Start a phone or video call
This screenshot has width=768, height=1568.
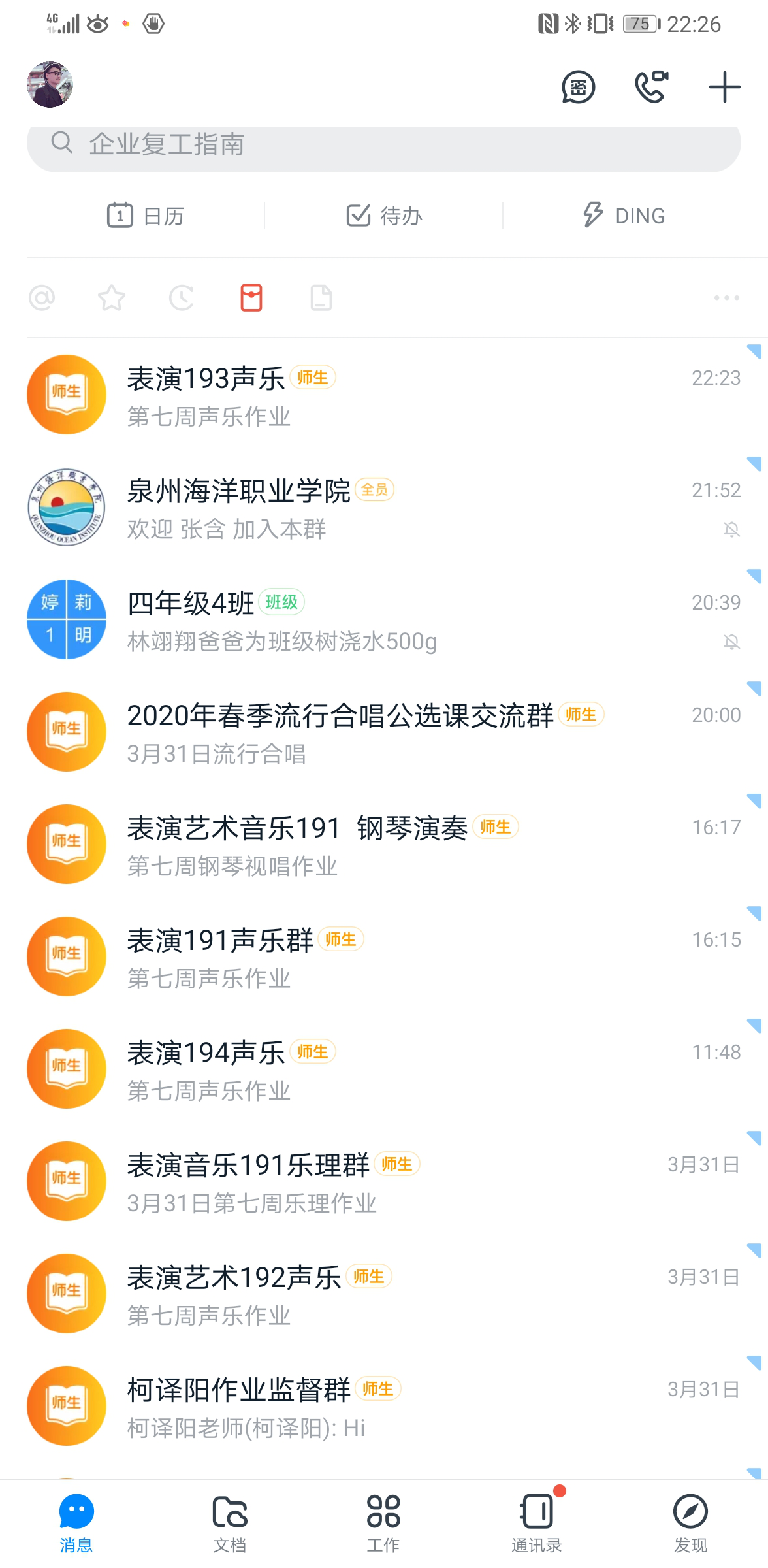click(x=651, y=87)
